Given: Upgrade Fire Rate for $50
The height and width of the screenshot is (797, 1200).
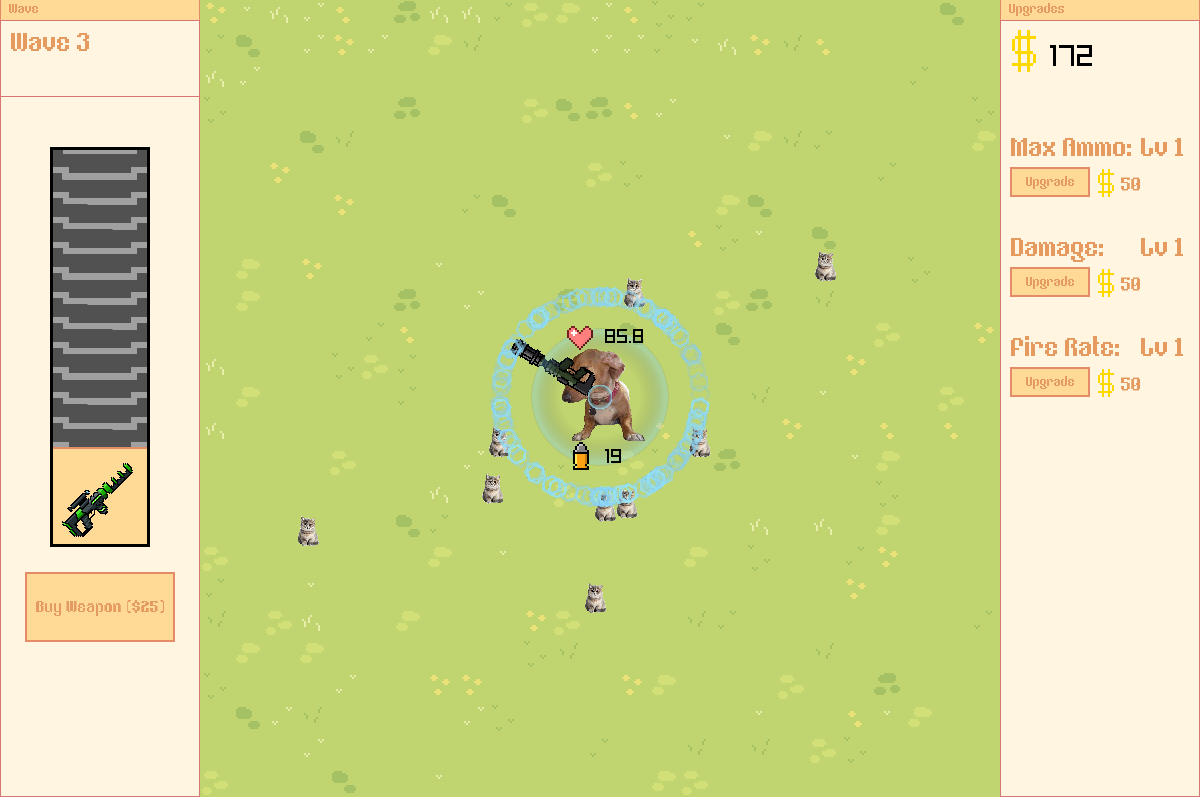Looking at the screenshot, I should coord(1049,382).
